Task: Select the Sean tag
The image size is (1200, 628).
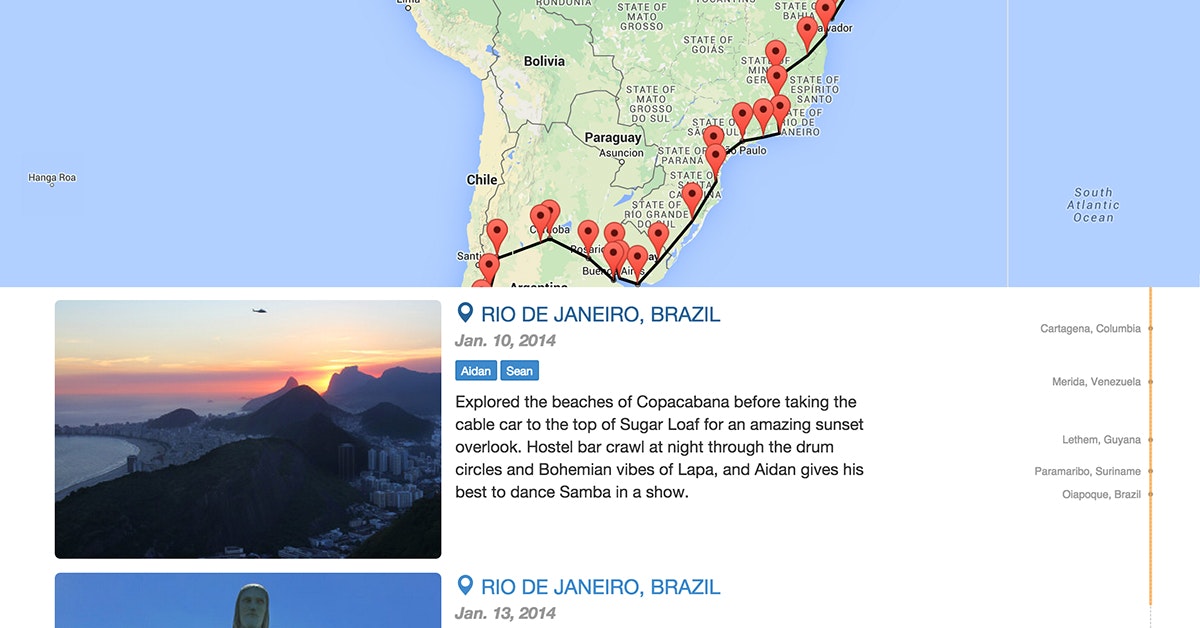Action: (x=519, y=371)
